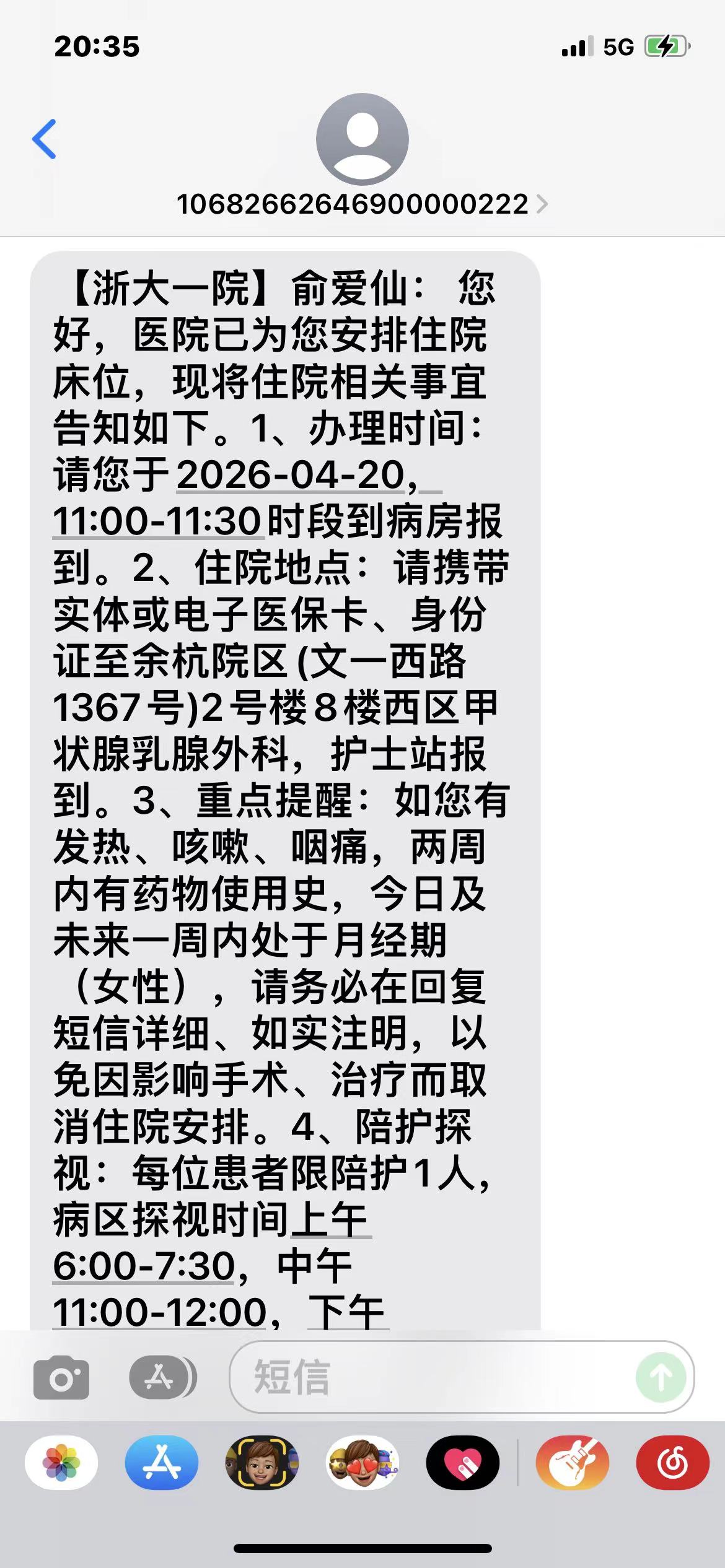The image size is (725, 1568).
Task: Open the Photos app in the app strip
Action: [x=61, y=1463]
